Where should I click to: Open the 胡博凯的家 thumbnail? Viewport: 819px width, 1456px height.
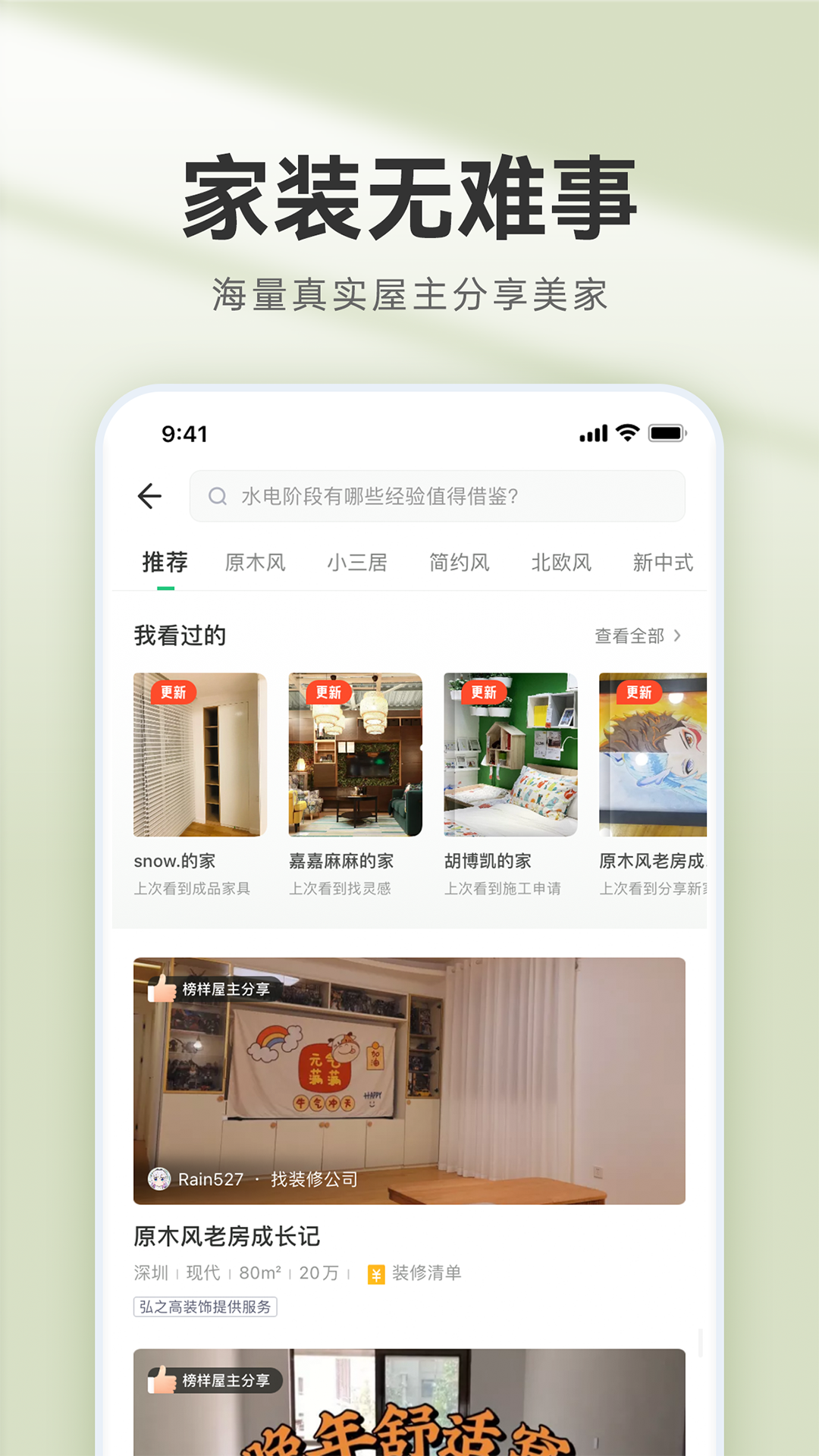pos(510,755)
